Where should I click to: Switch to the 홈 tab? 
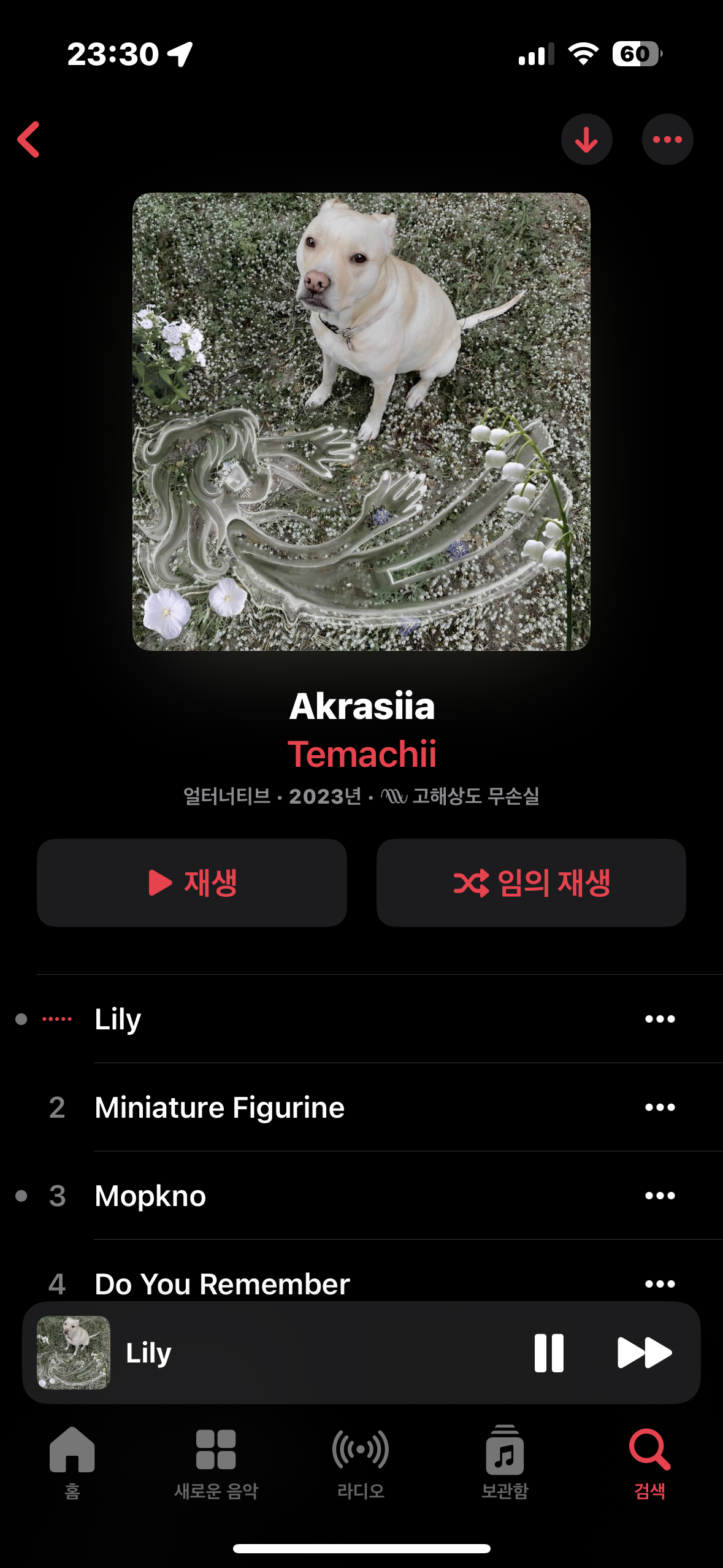point(72,1461)
